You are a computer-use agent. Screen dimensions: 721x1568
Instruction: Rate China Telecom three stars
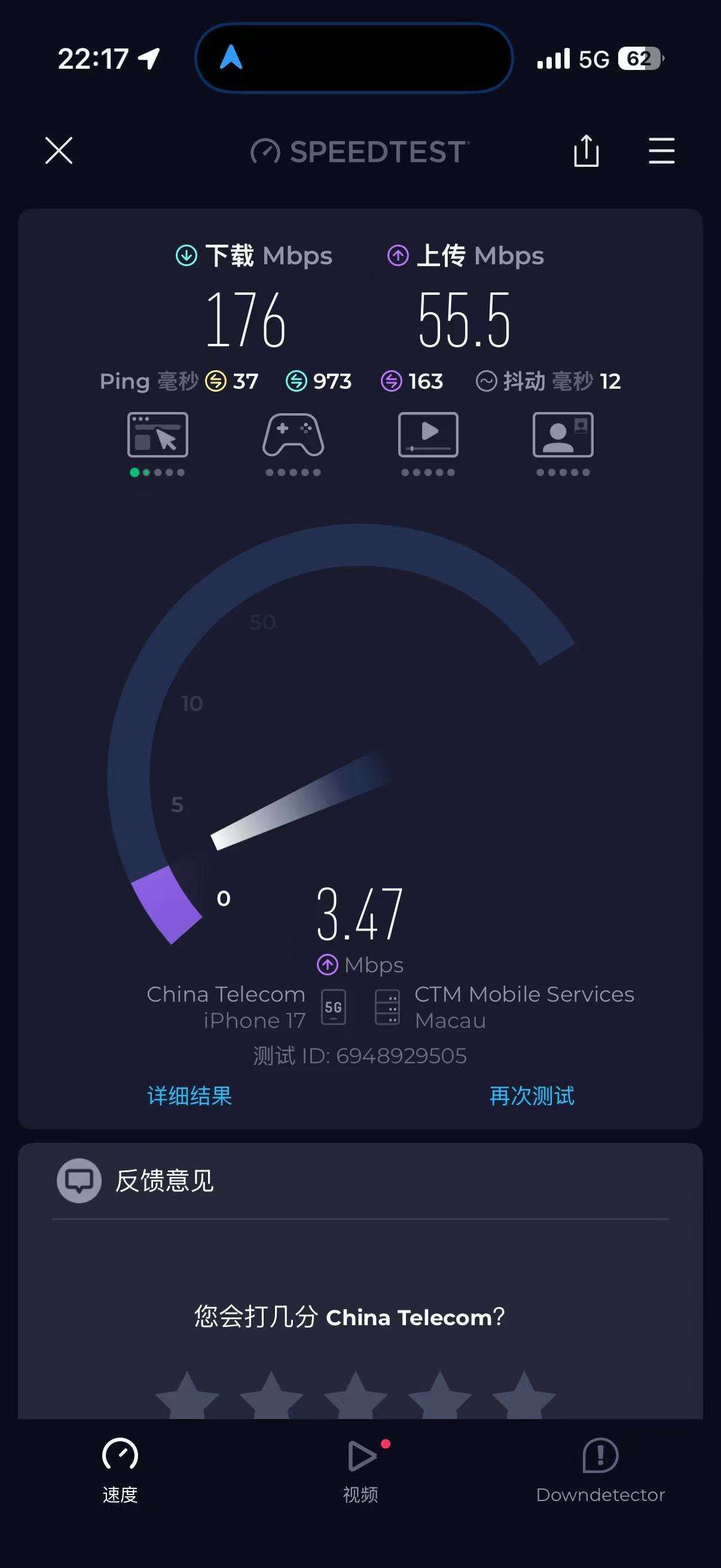pyautogui.click(x=355, y=1395)
